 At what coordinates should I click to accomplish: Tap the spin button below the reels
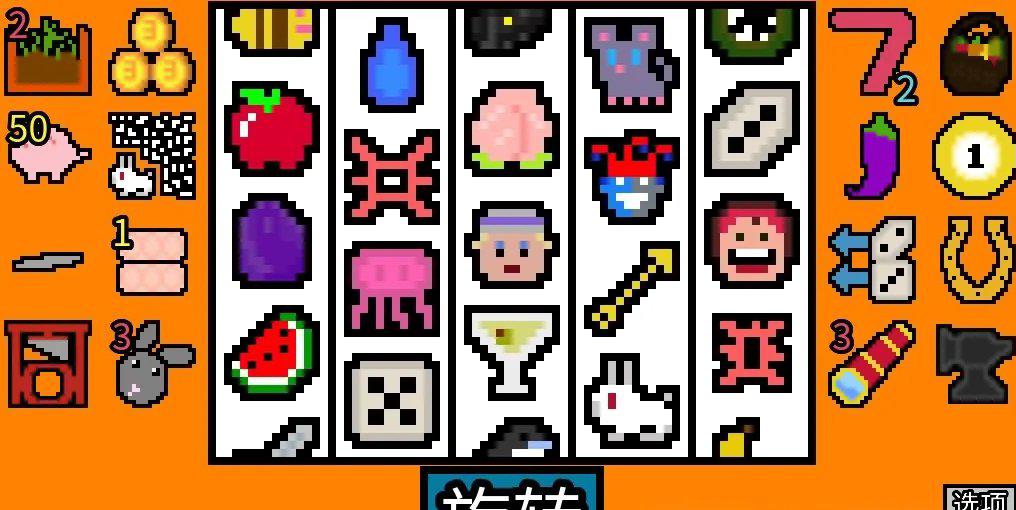coord(512,492)
